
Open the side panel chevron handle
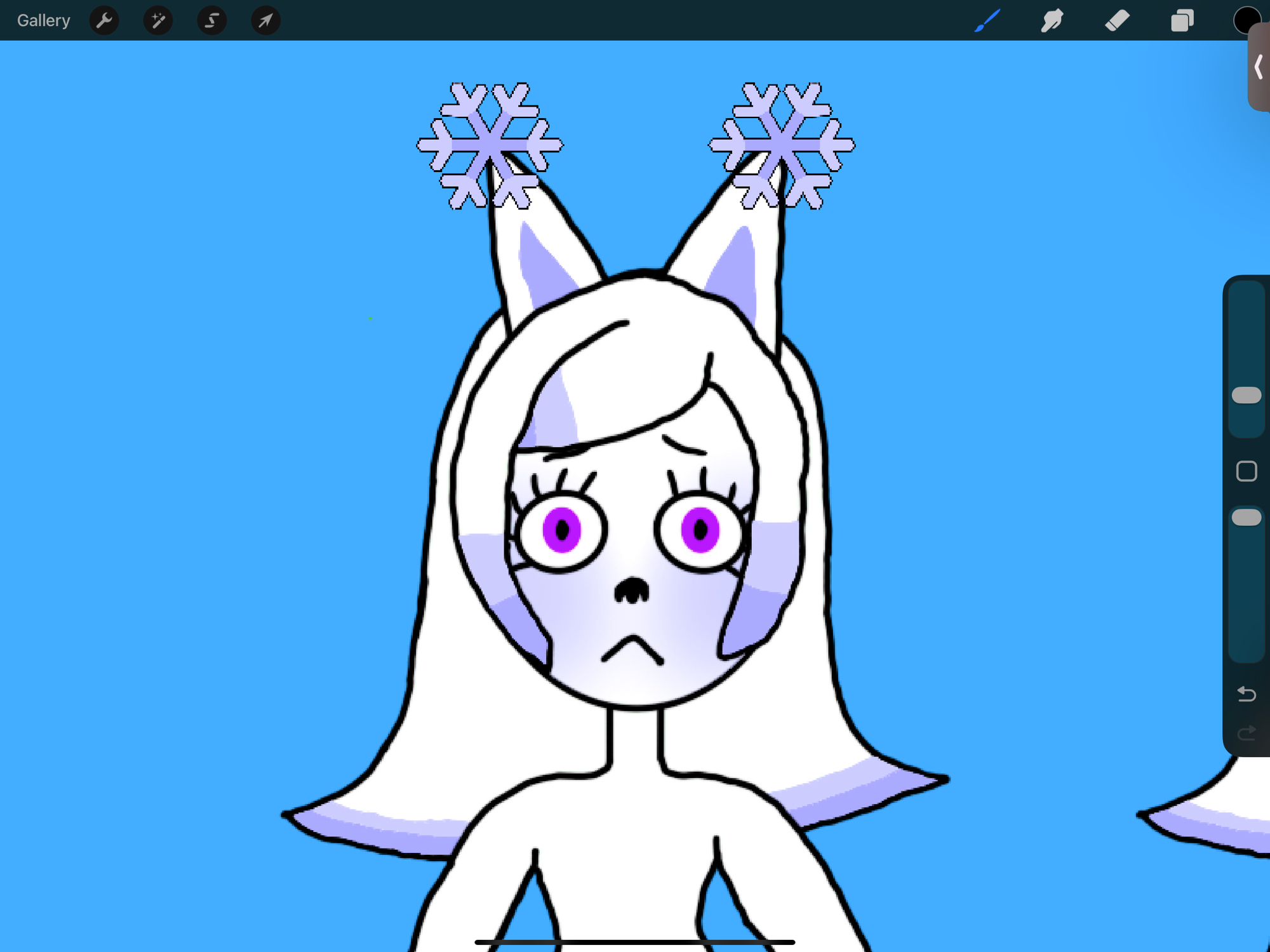1259,67
